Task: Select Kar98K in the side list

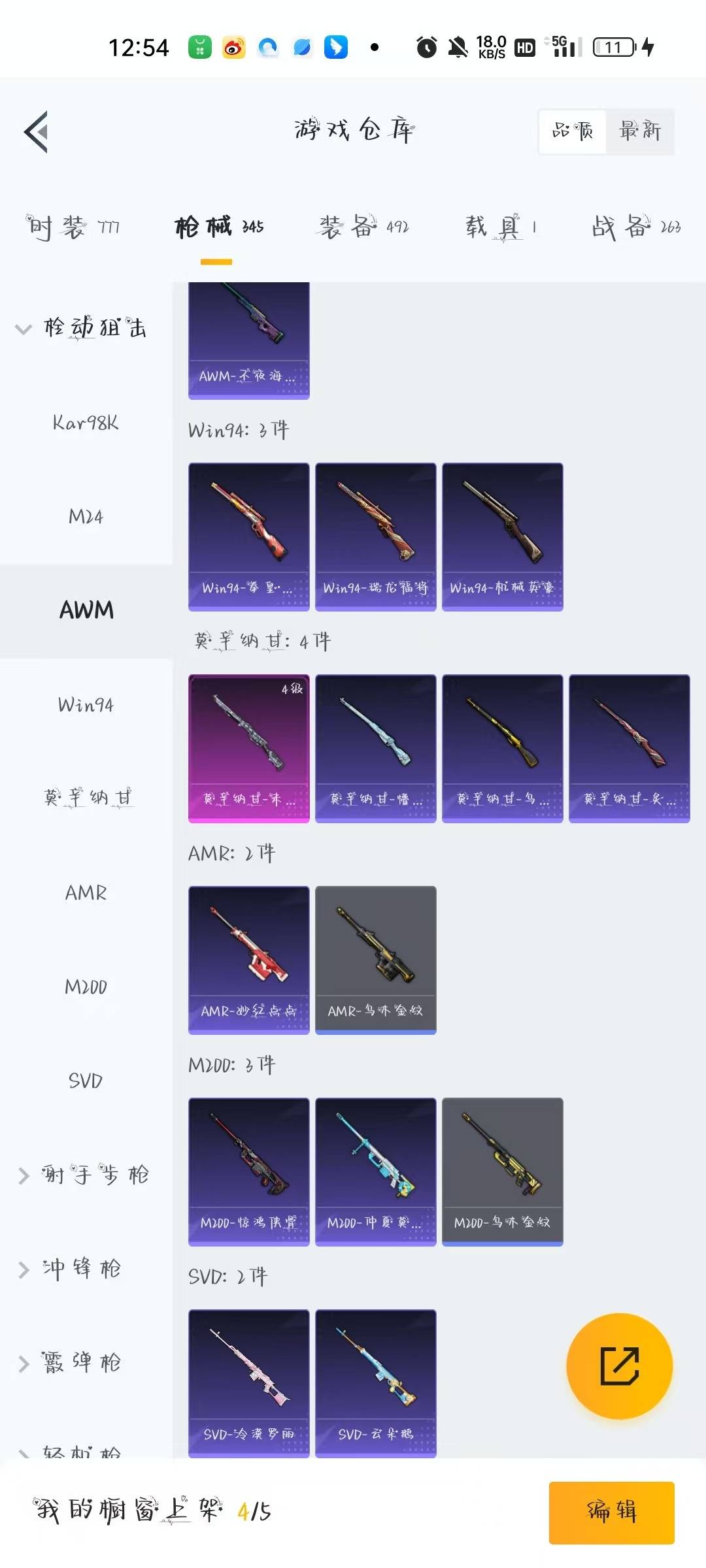Action: coord(86,423)
